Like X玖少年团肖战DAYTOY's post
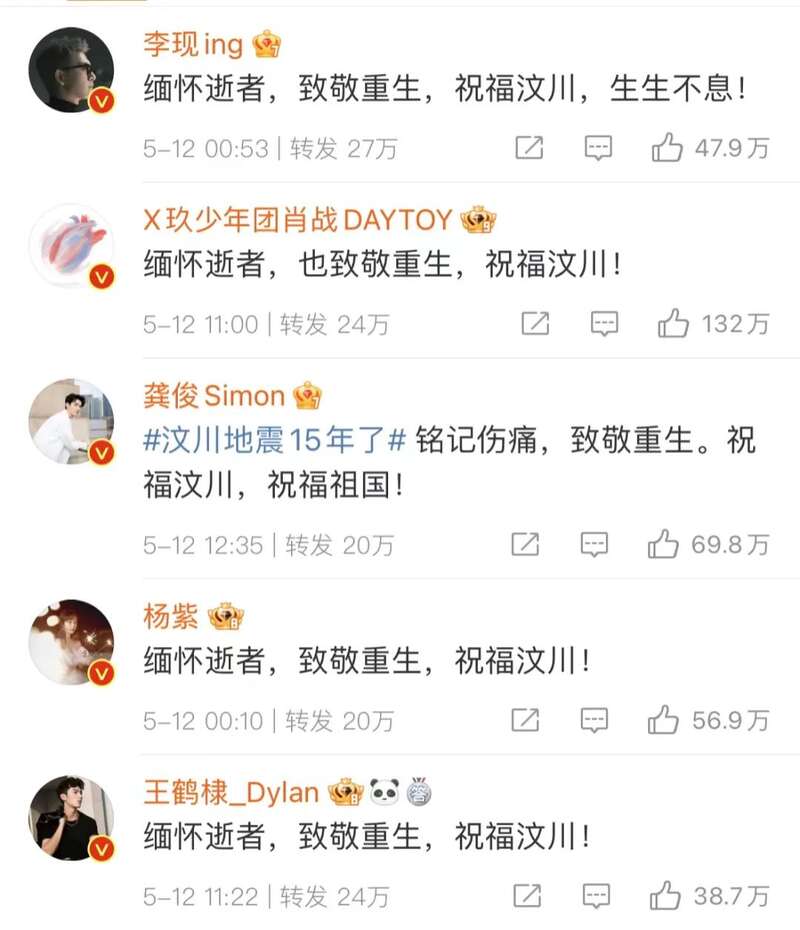This screenshot has height=930, width=800. pos(673,324)
